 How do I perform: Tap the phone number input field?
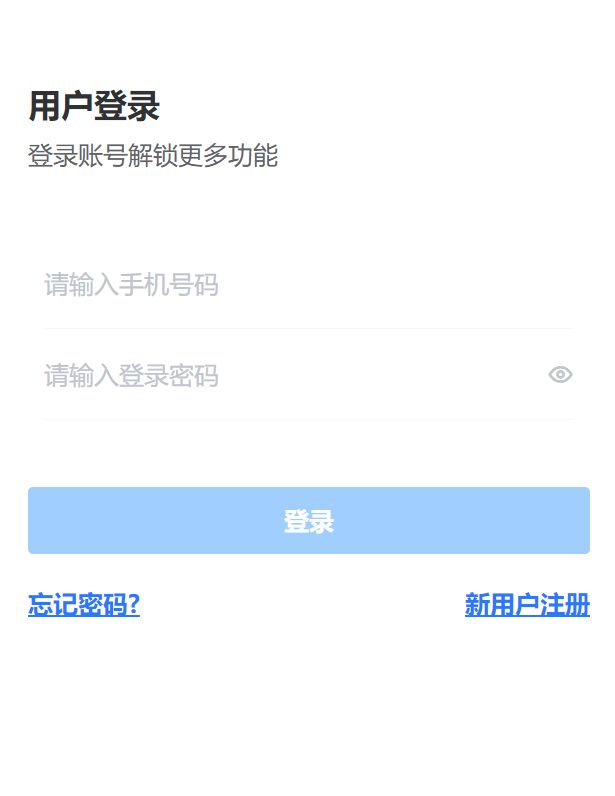(x=300, y=286)
